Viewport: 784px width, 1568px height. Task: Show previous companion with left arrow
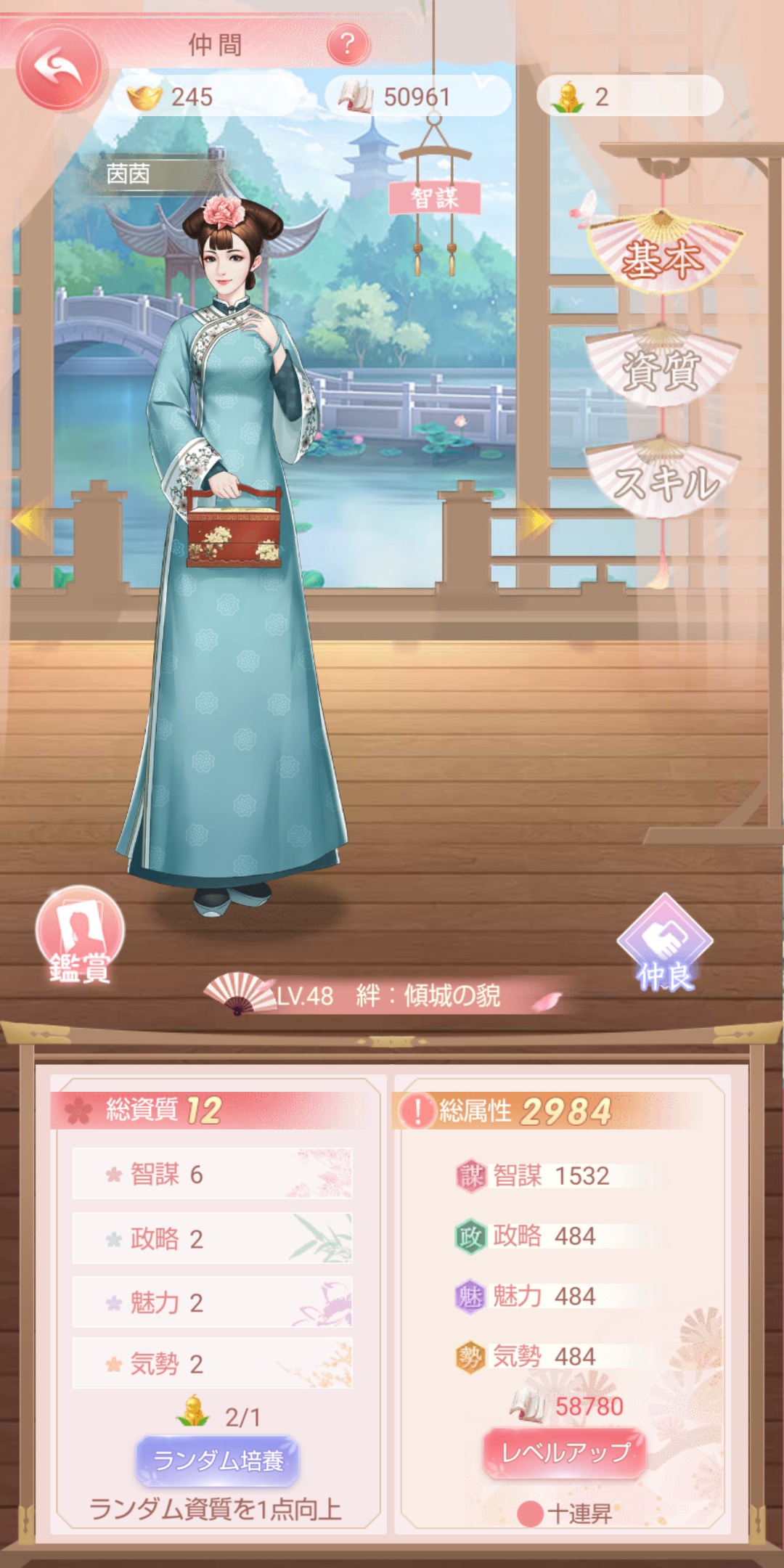click(28, 520)
